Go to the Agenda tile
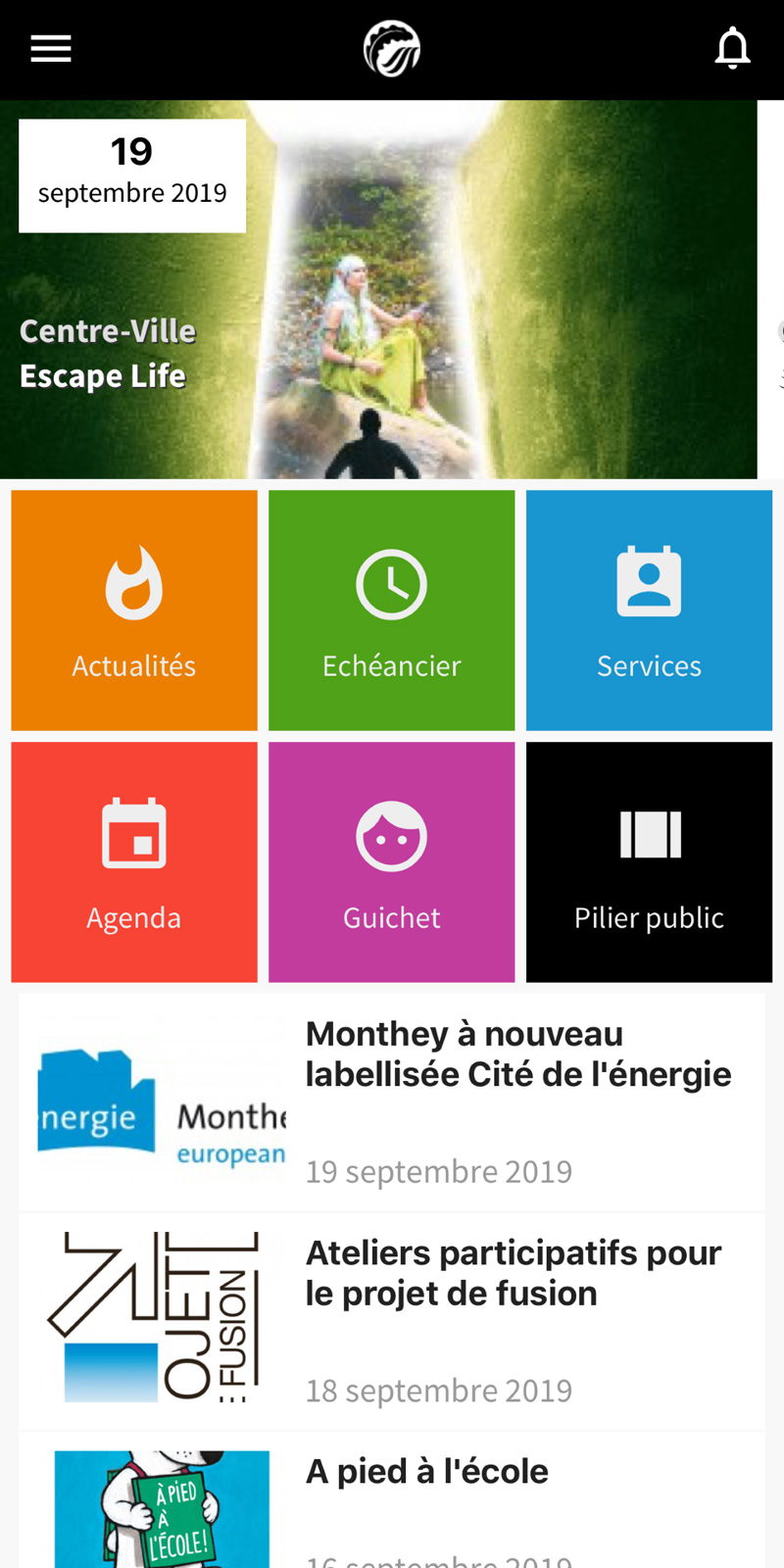 tap(134, 861)
